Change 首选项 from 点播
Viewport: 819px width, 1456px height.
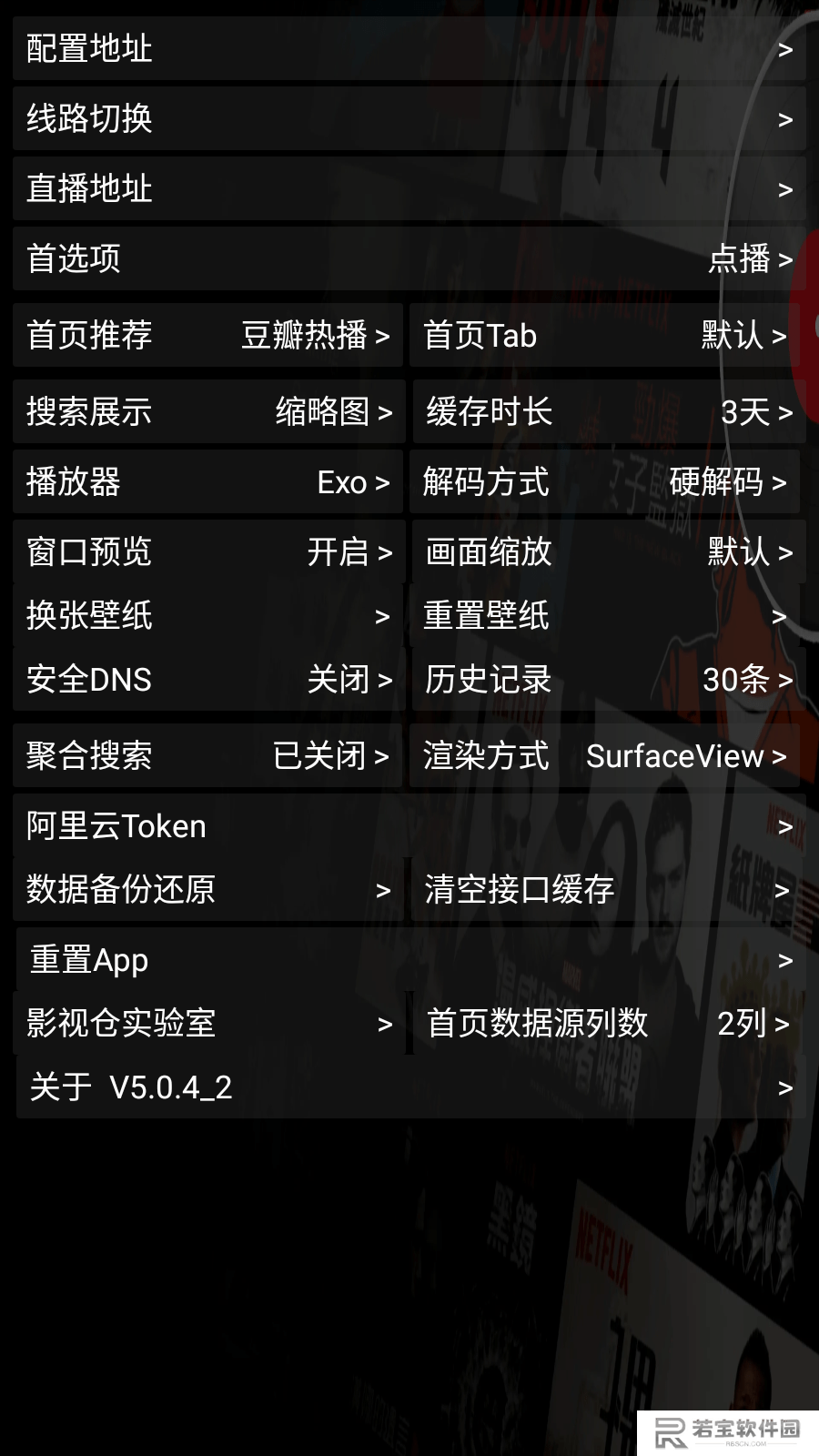click(409, 258)
